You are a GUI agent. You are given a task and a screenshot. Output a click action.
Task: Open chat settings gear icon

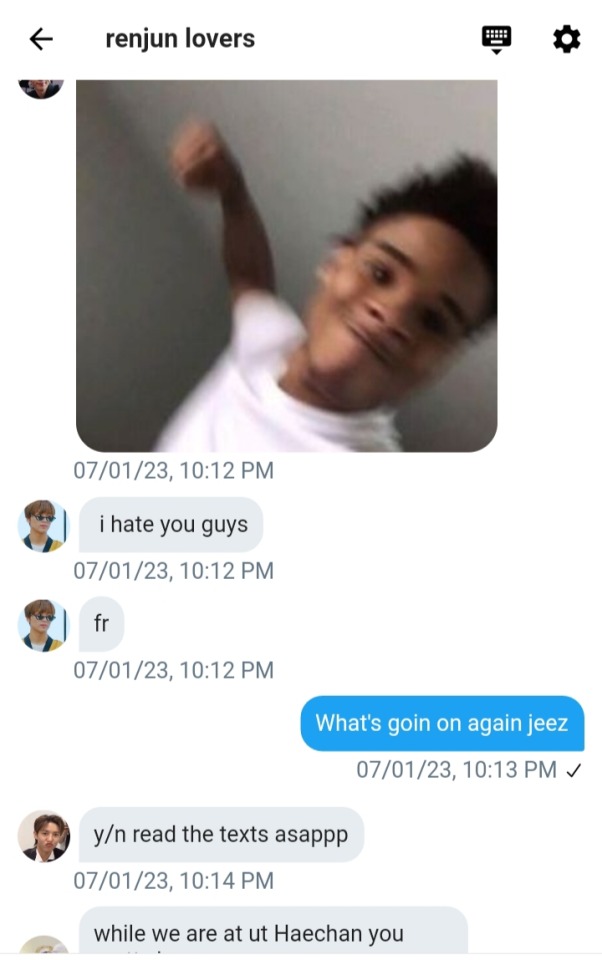566,39
